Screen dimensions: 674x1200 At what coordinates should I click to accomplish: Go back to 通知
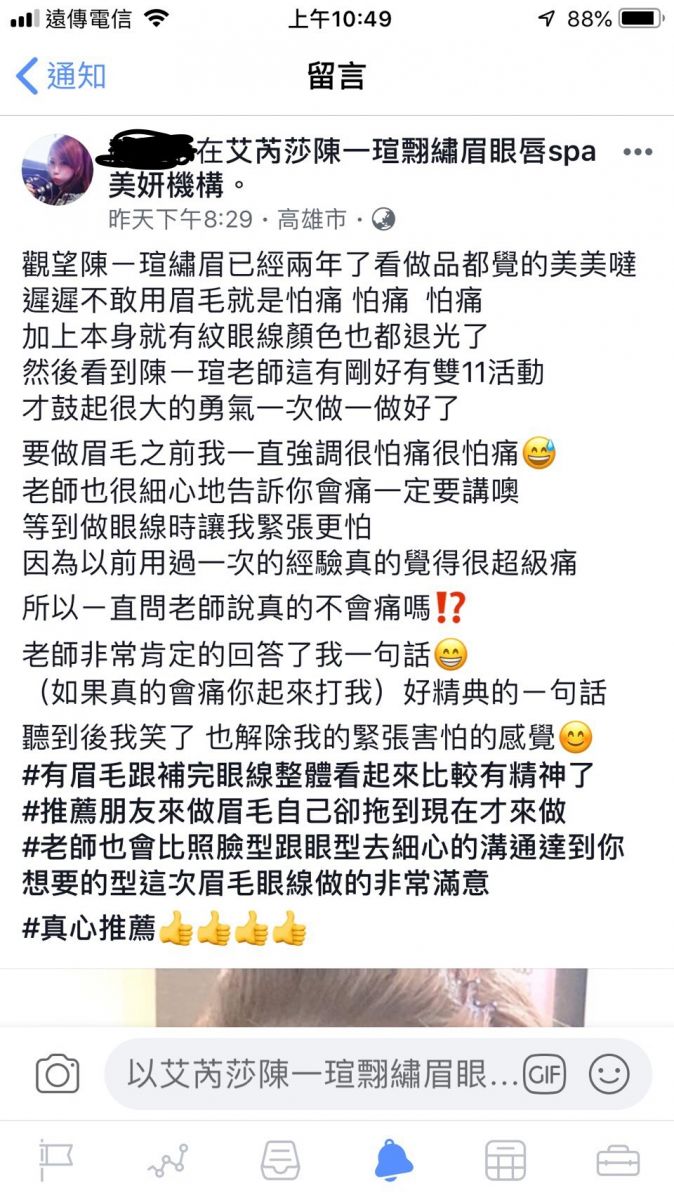click(x=60, y=76)
